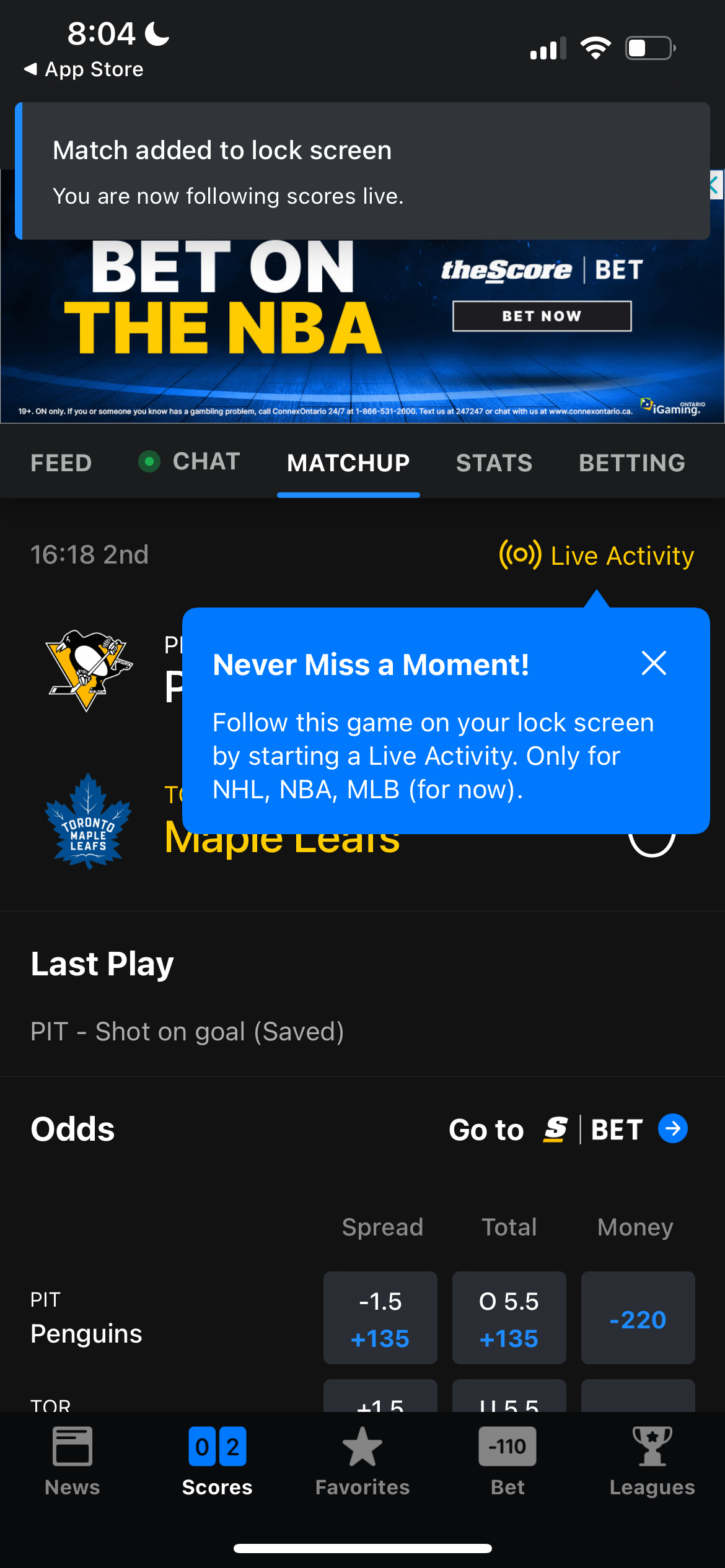Go to theScore Bet
The width and height of the screenshot is (725, 1568).
[568, 1129]
